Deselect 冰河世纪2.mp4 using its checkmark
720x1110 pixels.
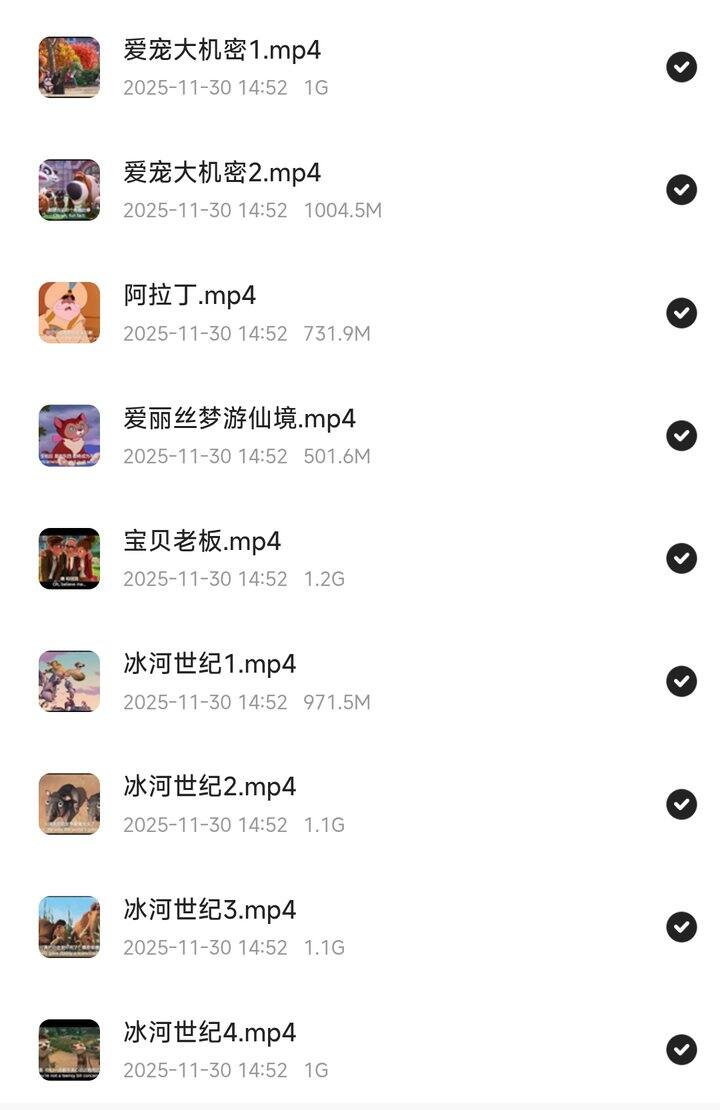tap(682, 805)
